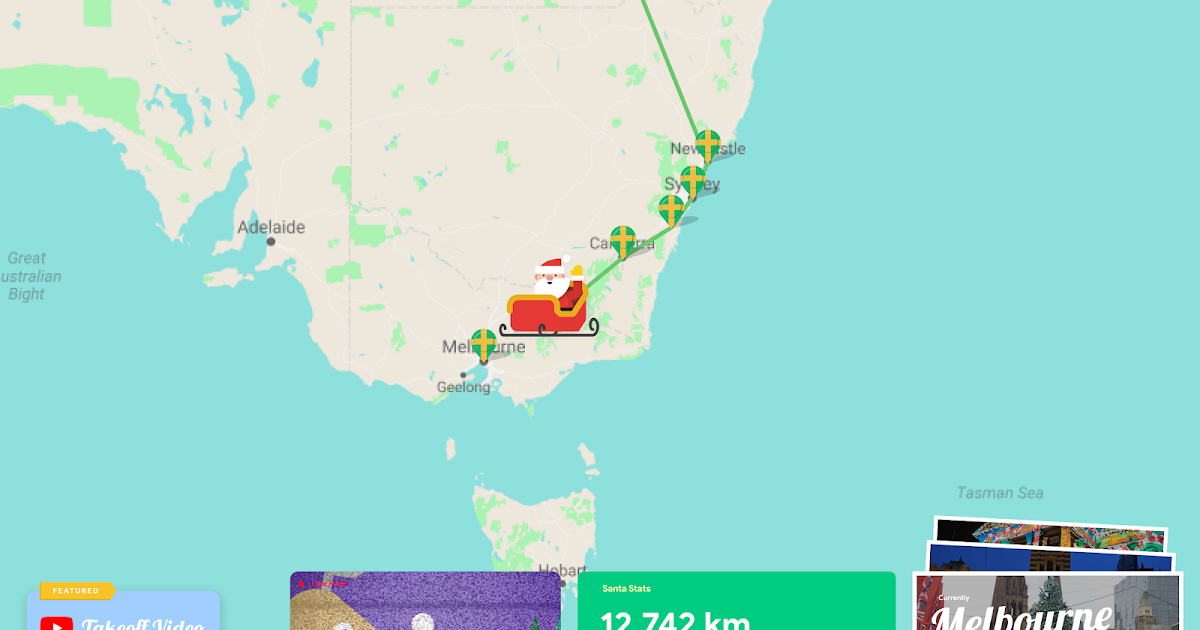This screenshot has height=630, width=1200.
Task: View the Currently Melbourne photo card
Action: (1047, 604)
